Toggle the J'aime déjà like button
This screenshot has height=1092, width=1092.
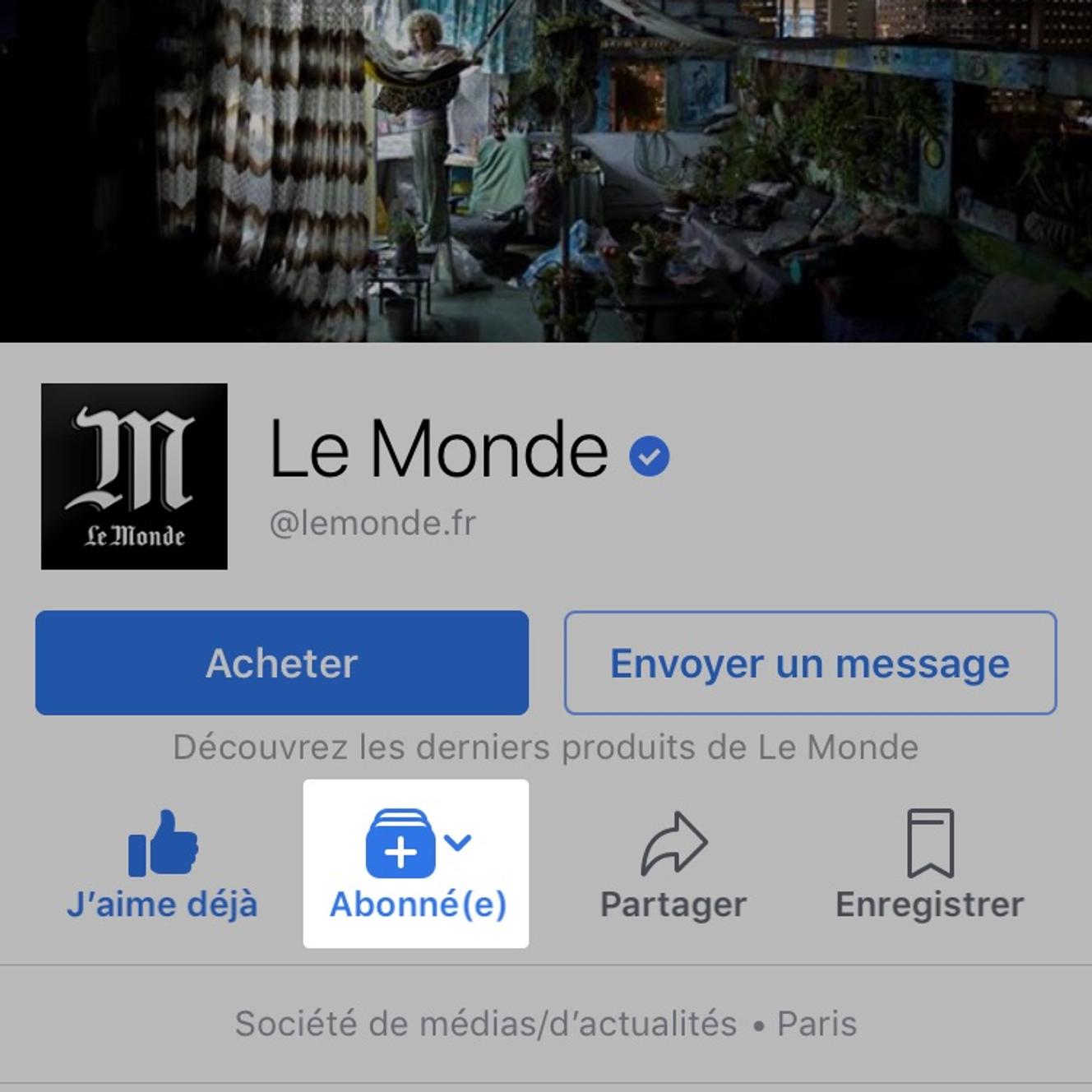coord(162,864)
